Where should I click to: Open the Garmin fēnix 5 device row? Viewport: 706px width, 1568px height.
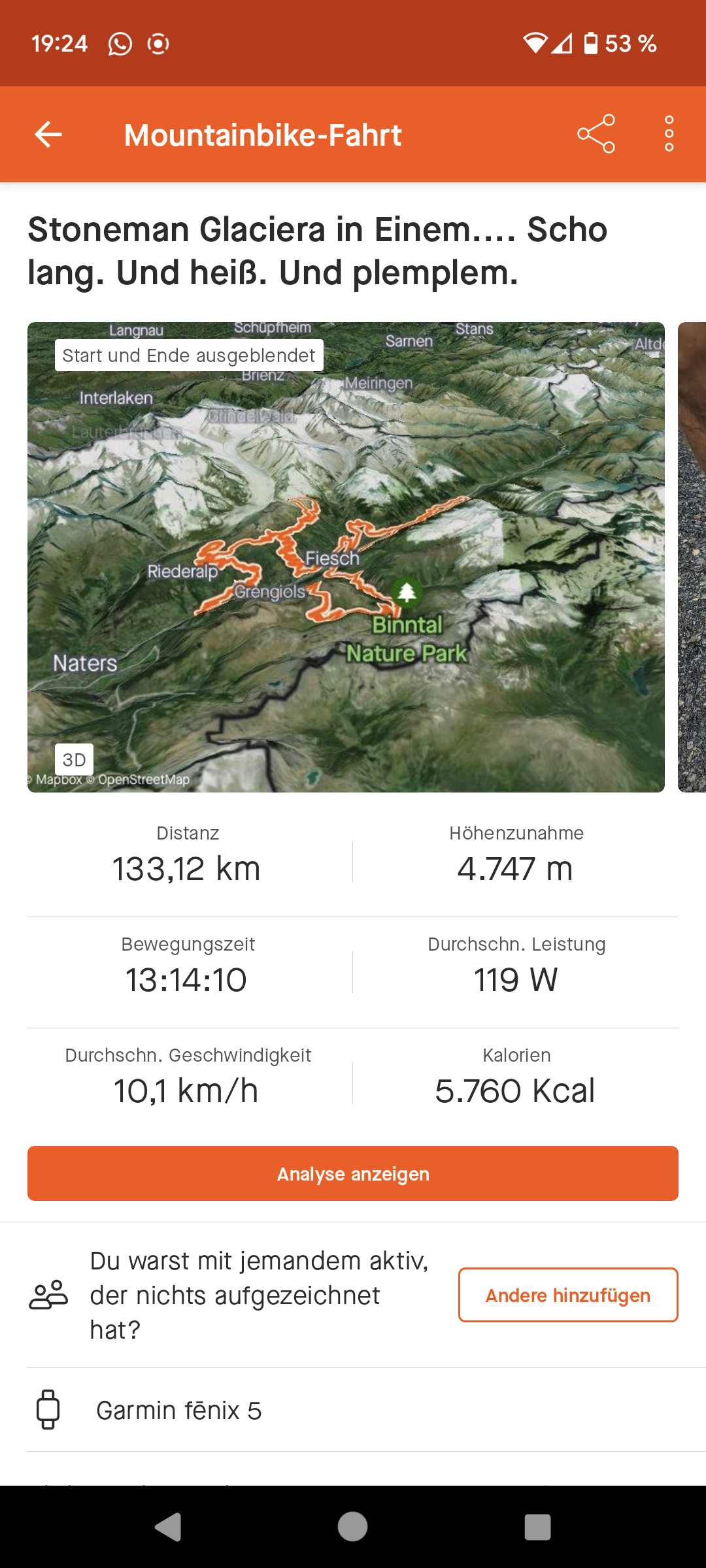point(353,1410)
